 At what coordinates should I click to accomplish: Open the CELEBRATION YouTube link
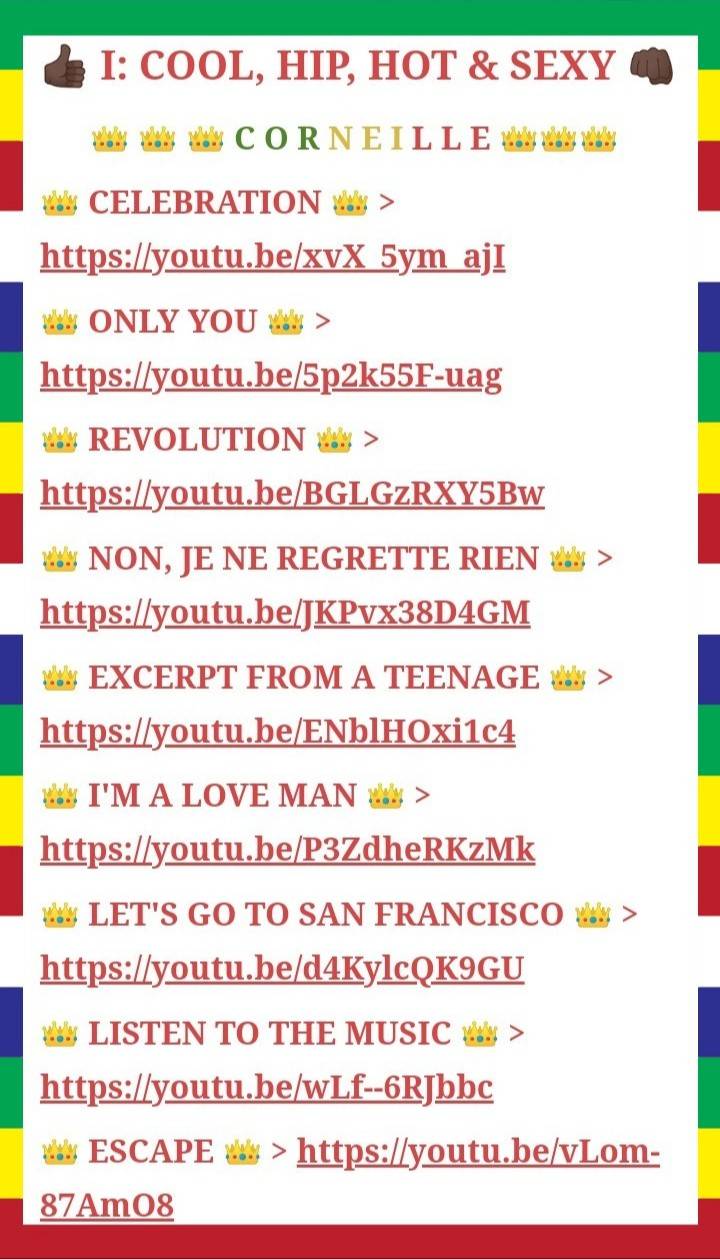(273, 258)
